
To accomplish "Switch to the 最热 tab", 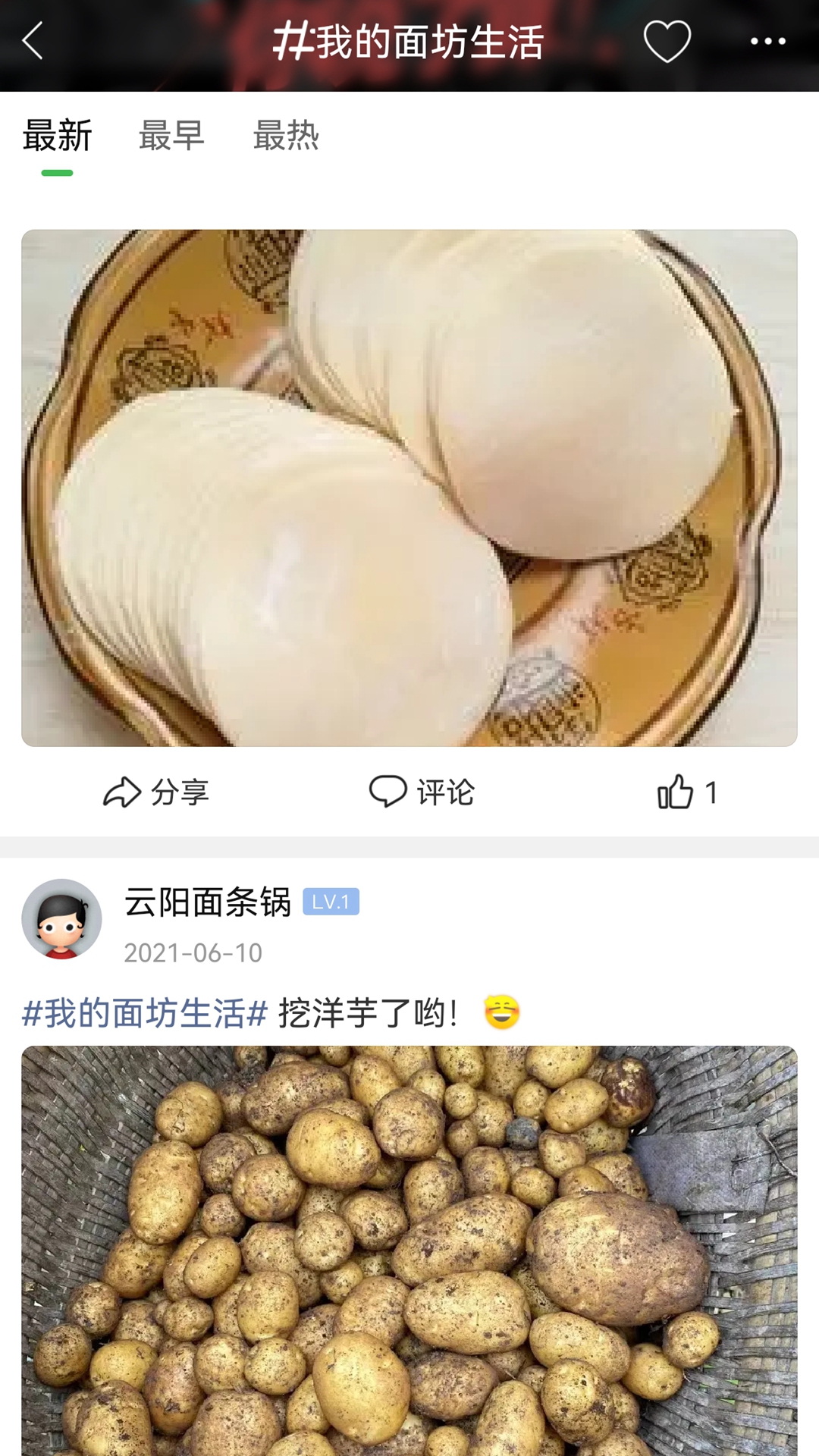I will [x=287, y=136].
